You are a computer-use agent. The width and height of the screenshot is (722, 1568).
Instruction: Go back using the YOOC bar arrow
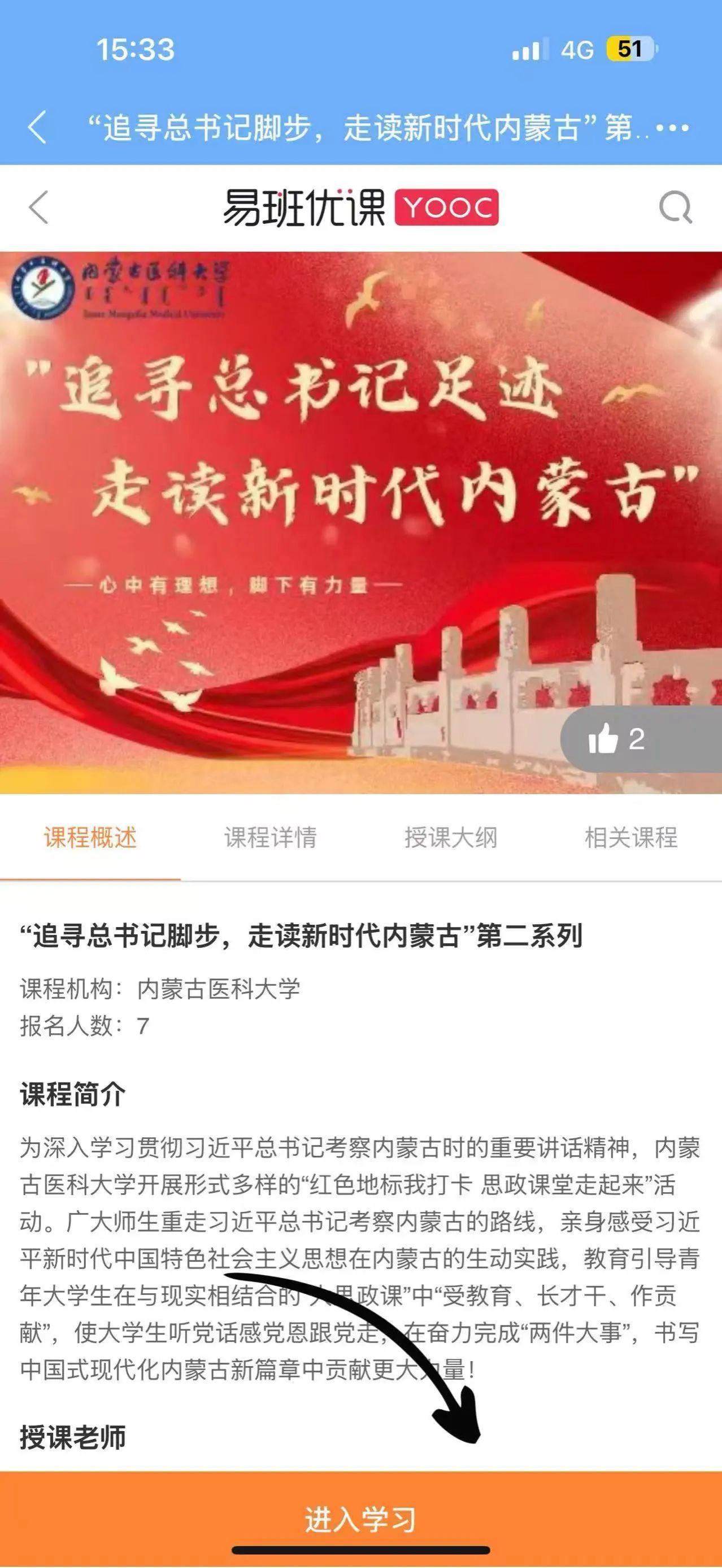tap(38, 207)
